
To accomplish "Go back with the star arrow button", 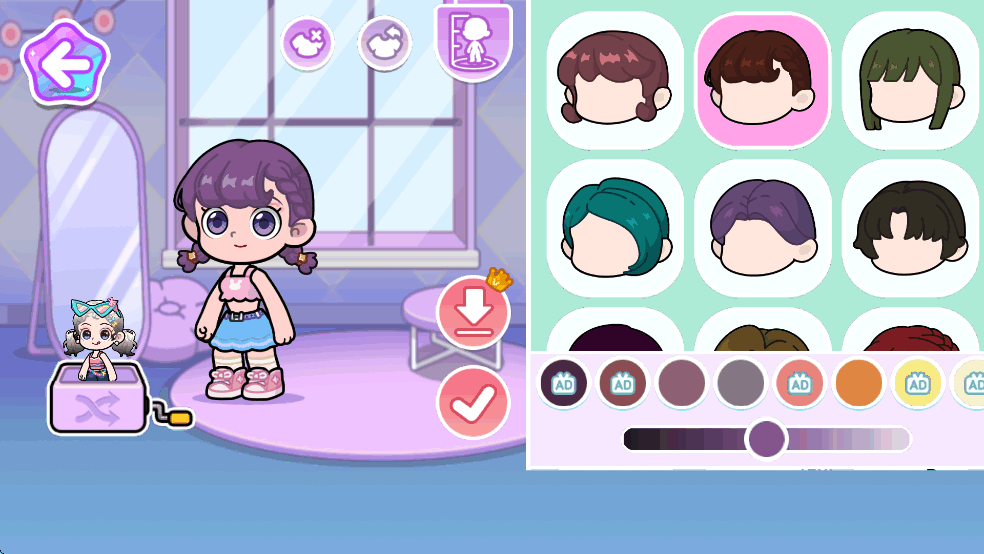I will point(66,63).
